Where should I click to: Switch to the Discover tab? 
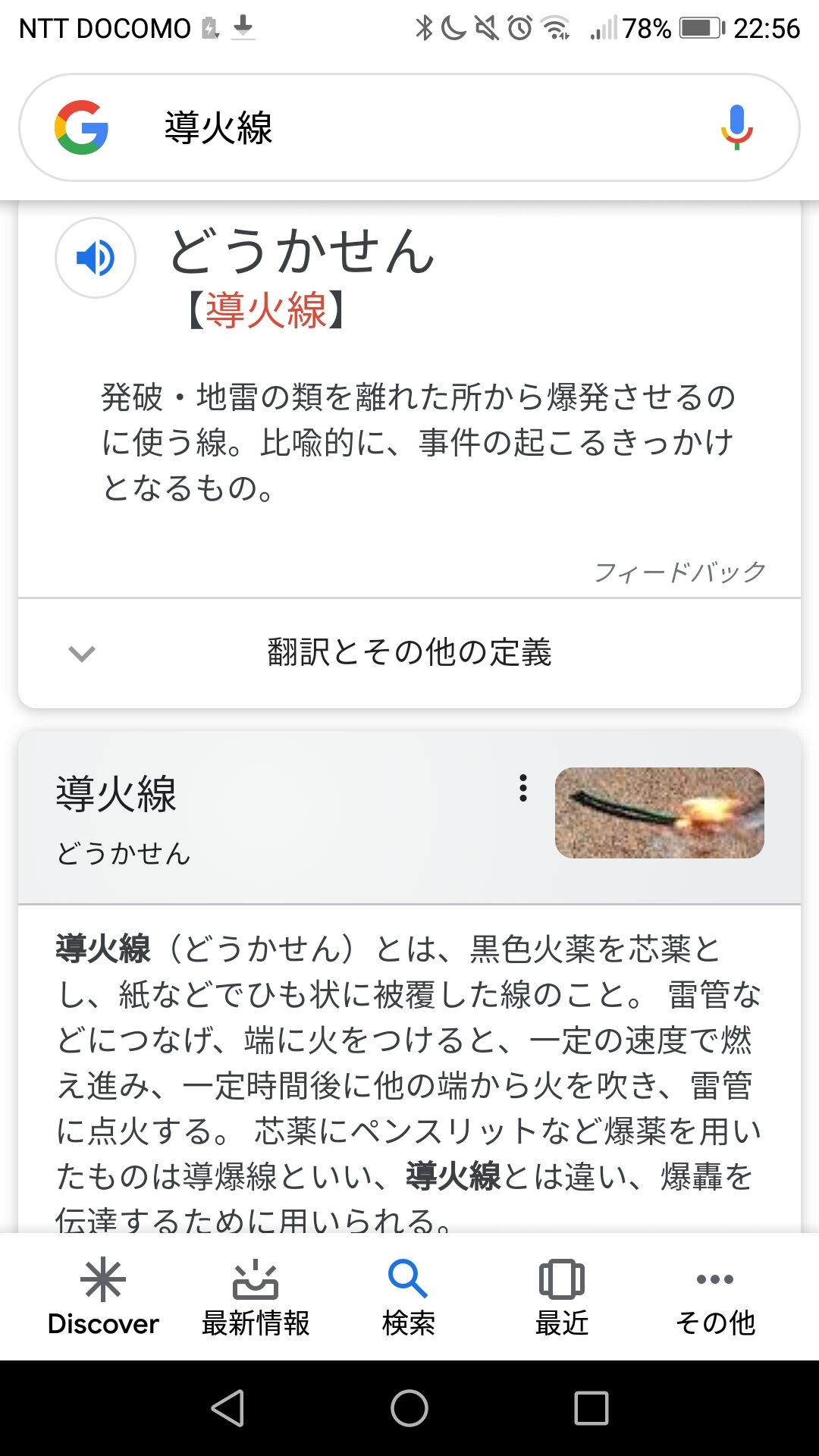[x=103, y=1298]
